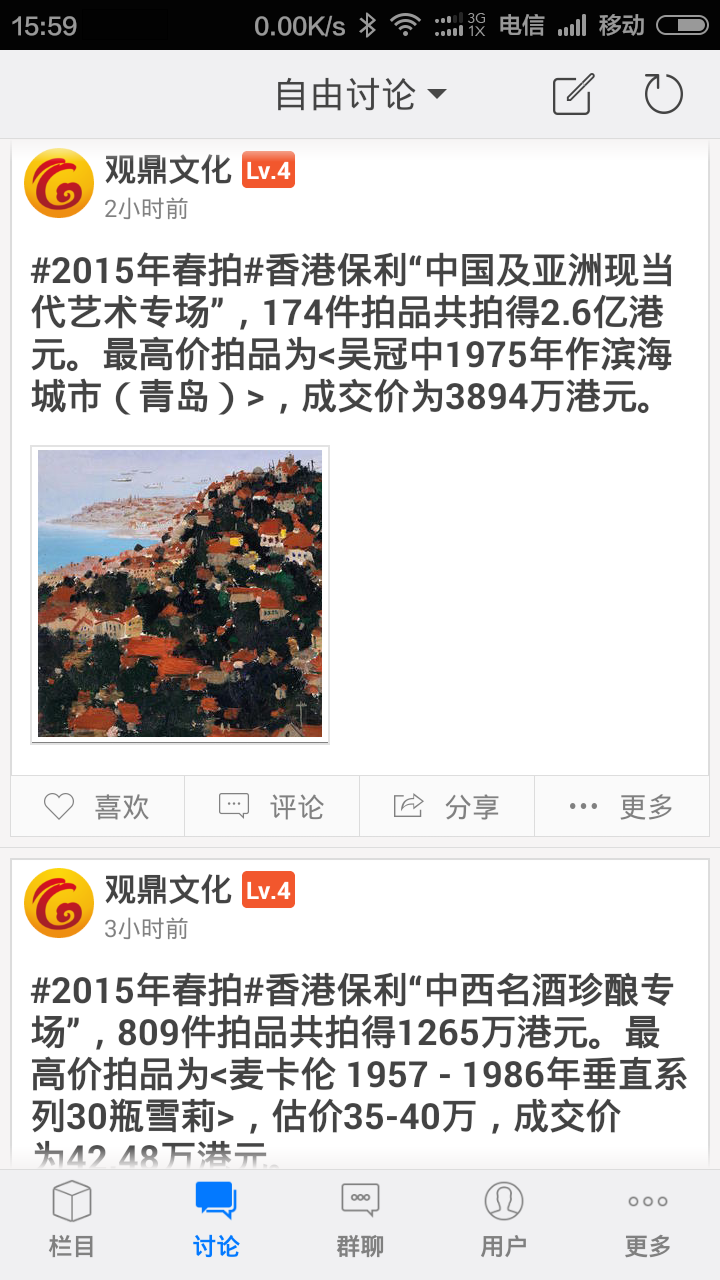
Task: Like the 中国及亚洲现当代艺术专场 post
Action: (x=97, y=806)
